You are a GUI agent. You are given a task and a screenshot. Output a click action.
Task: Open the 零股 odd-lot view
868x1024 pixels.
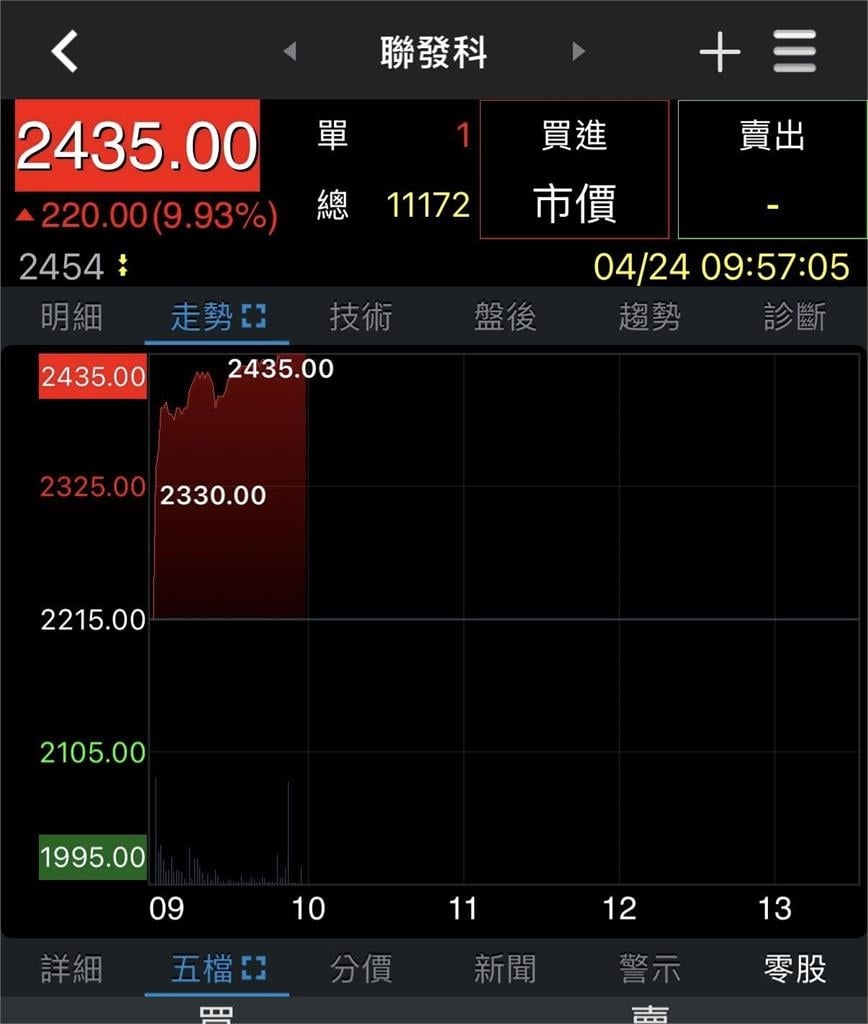pos(795,966)
